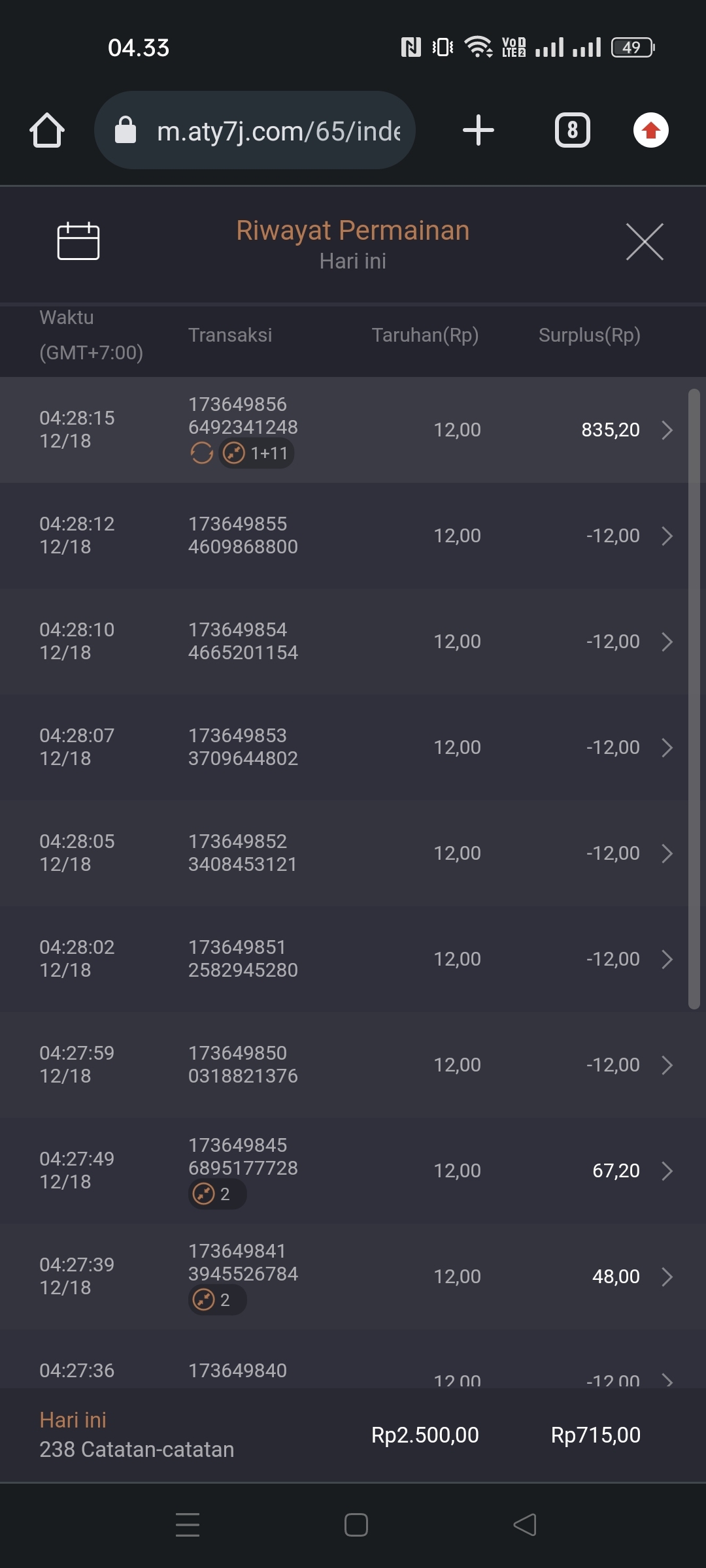Tap the browser home icon

click(x=47, y=130)
